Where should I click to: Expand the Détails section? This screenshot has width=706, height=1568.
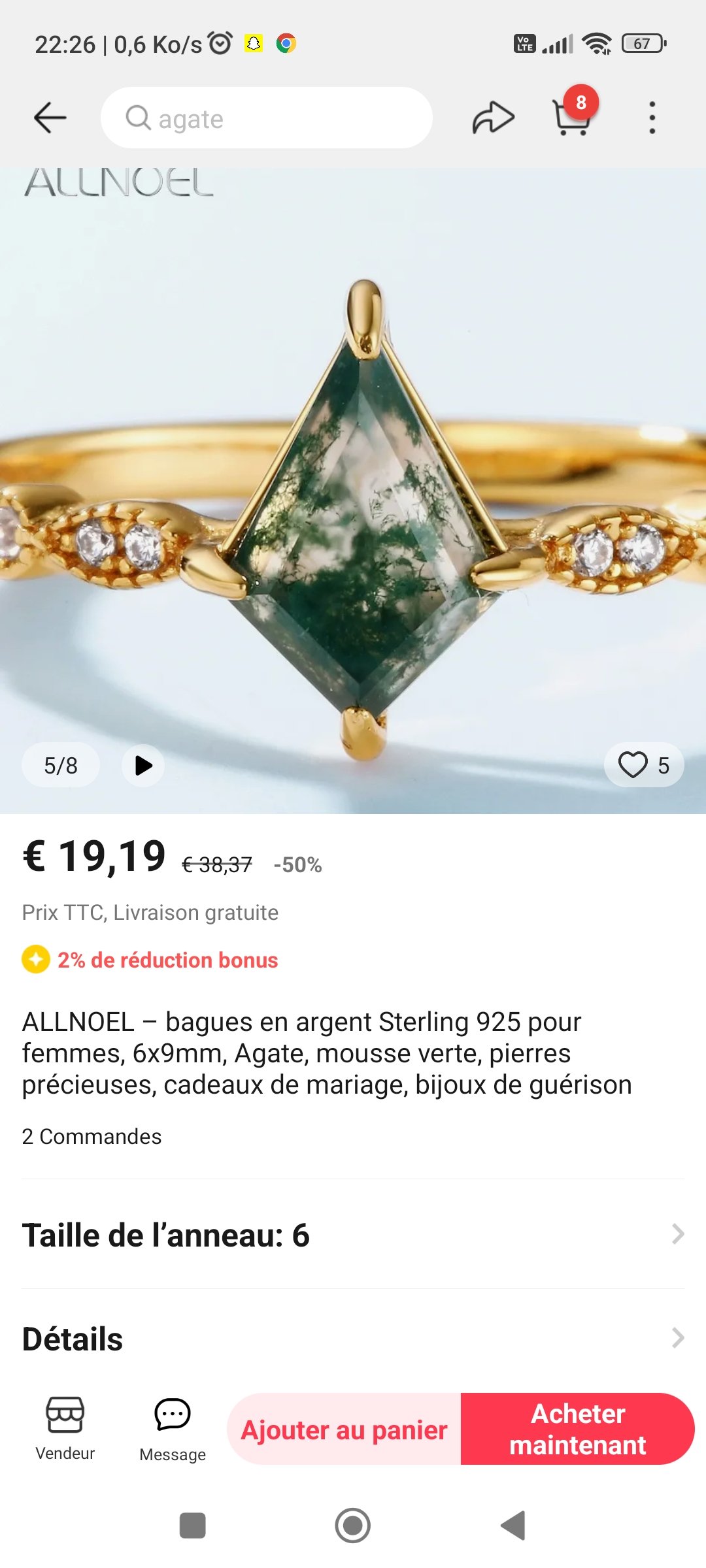353,1339
